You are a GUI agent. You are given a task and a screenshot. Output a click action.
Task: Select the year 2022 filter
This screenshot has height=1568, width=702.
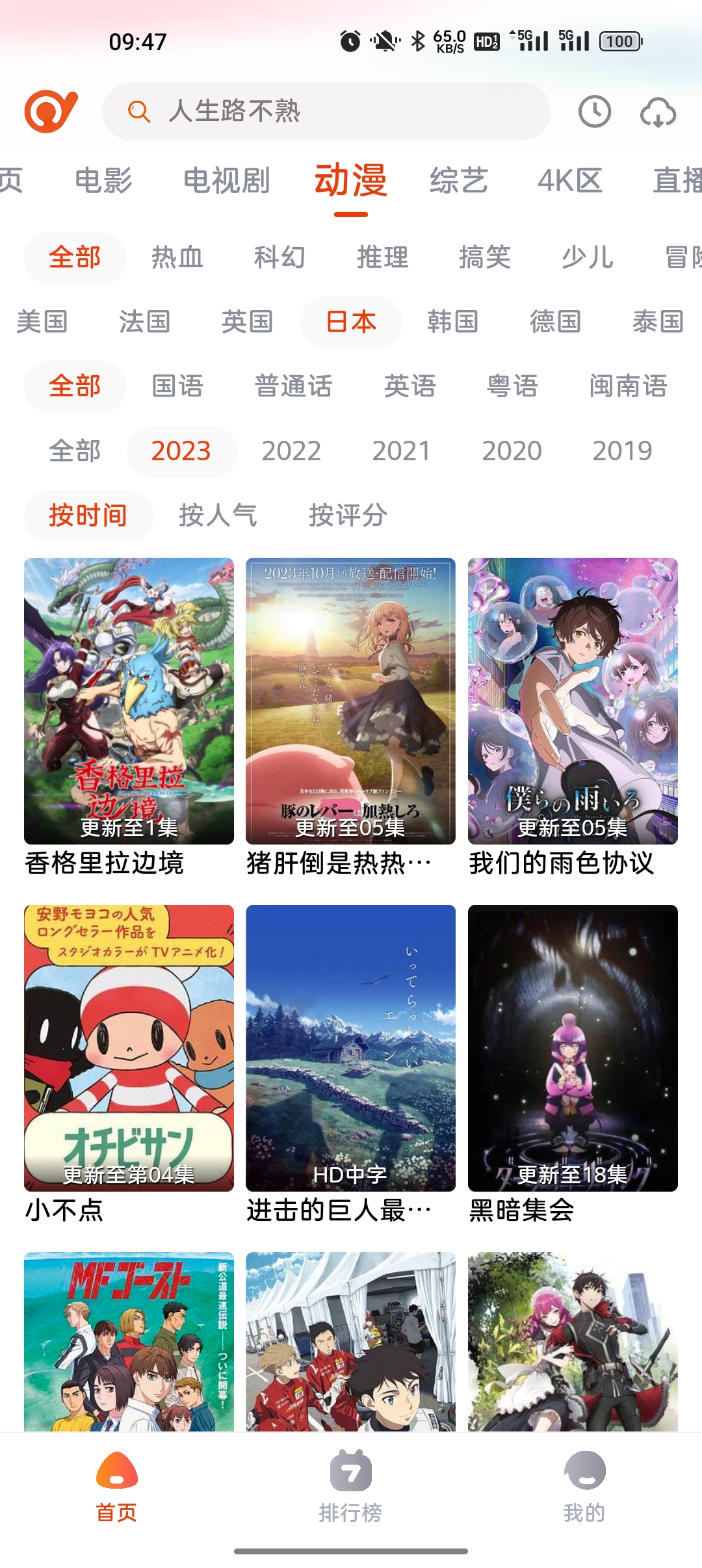291,451
